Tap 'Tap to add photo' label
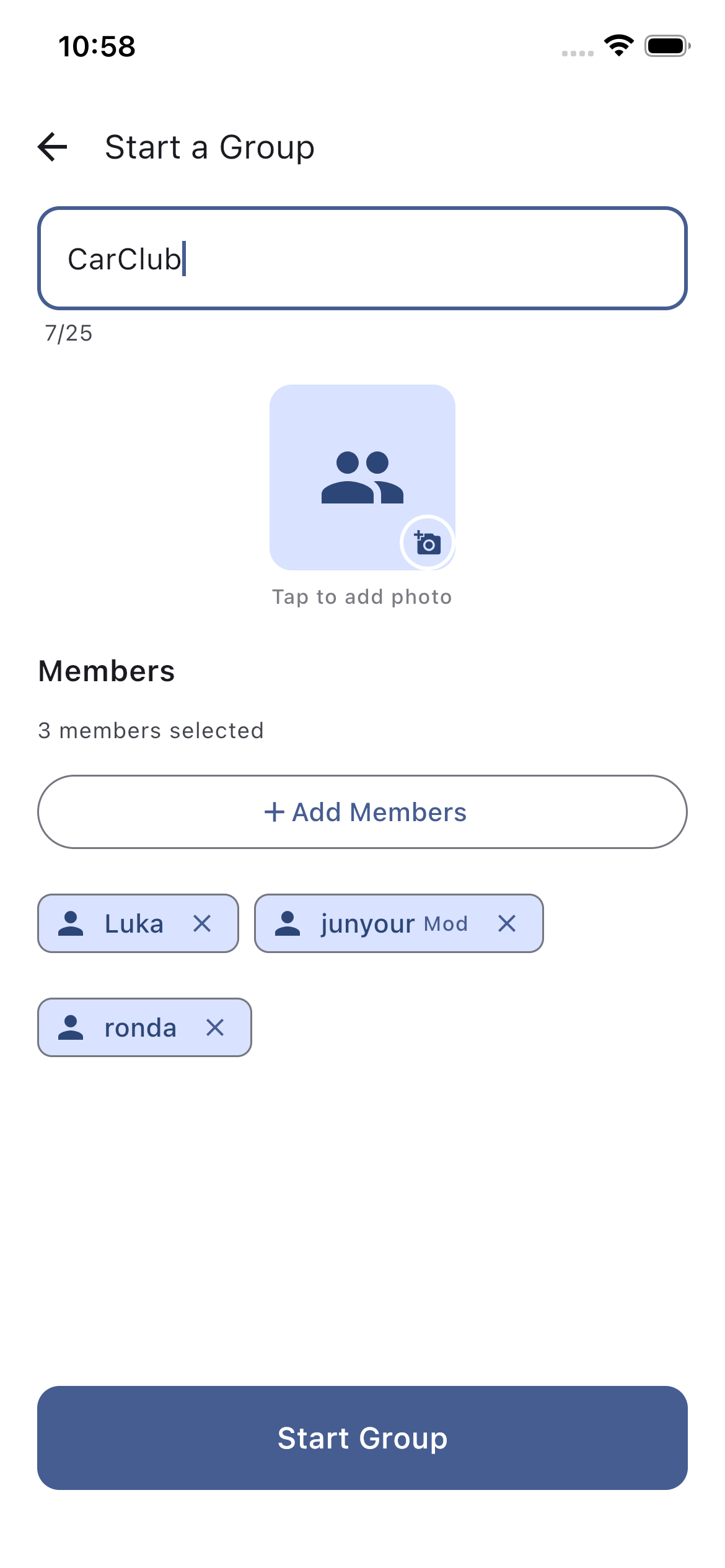 pyautogui.click(x=362, y=596)
